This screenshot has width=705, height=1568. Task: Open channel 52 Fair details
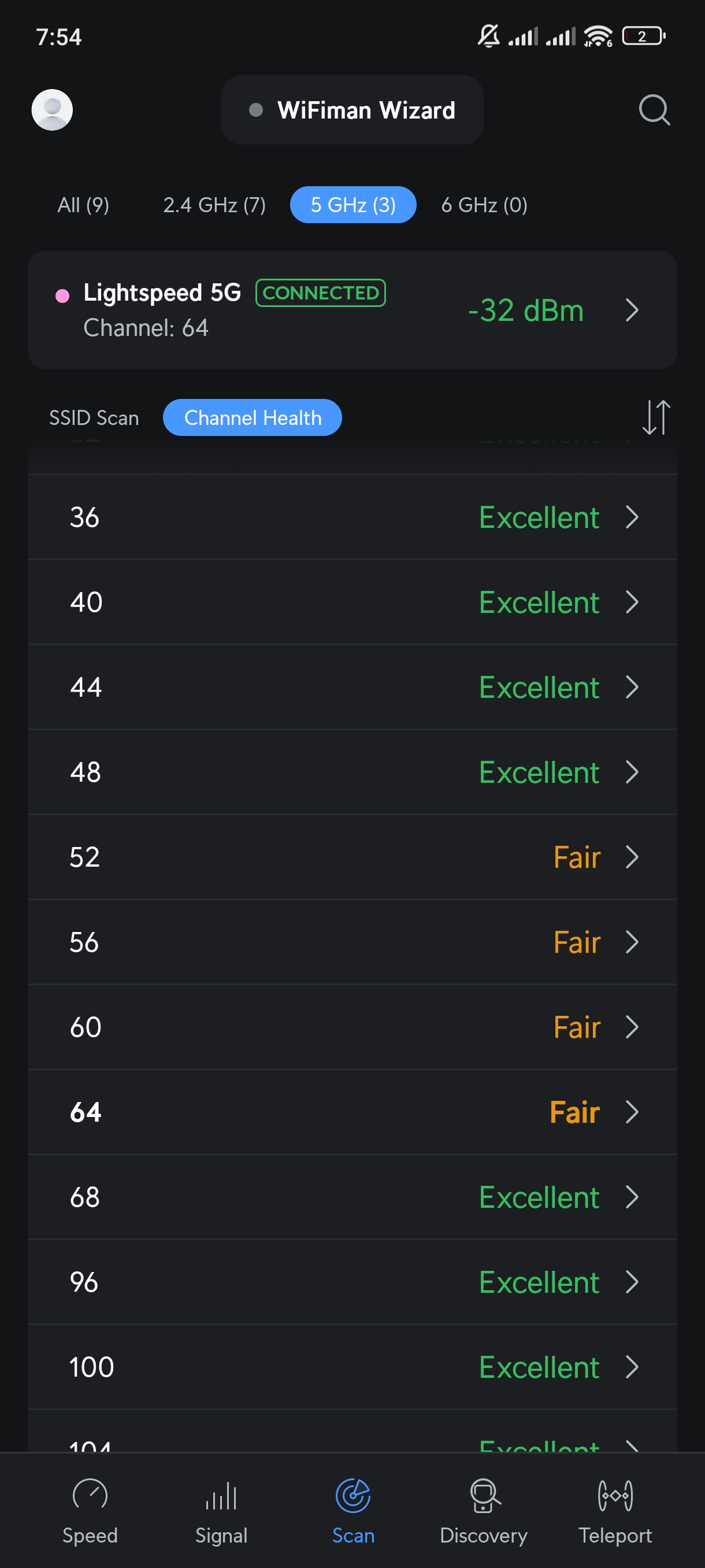352,856
